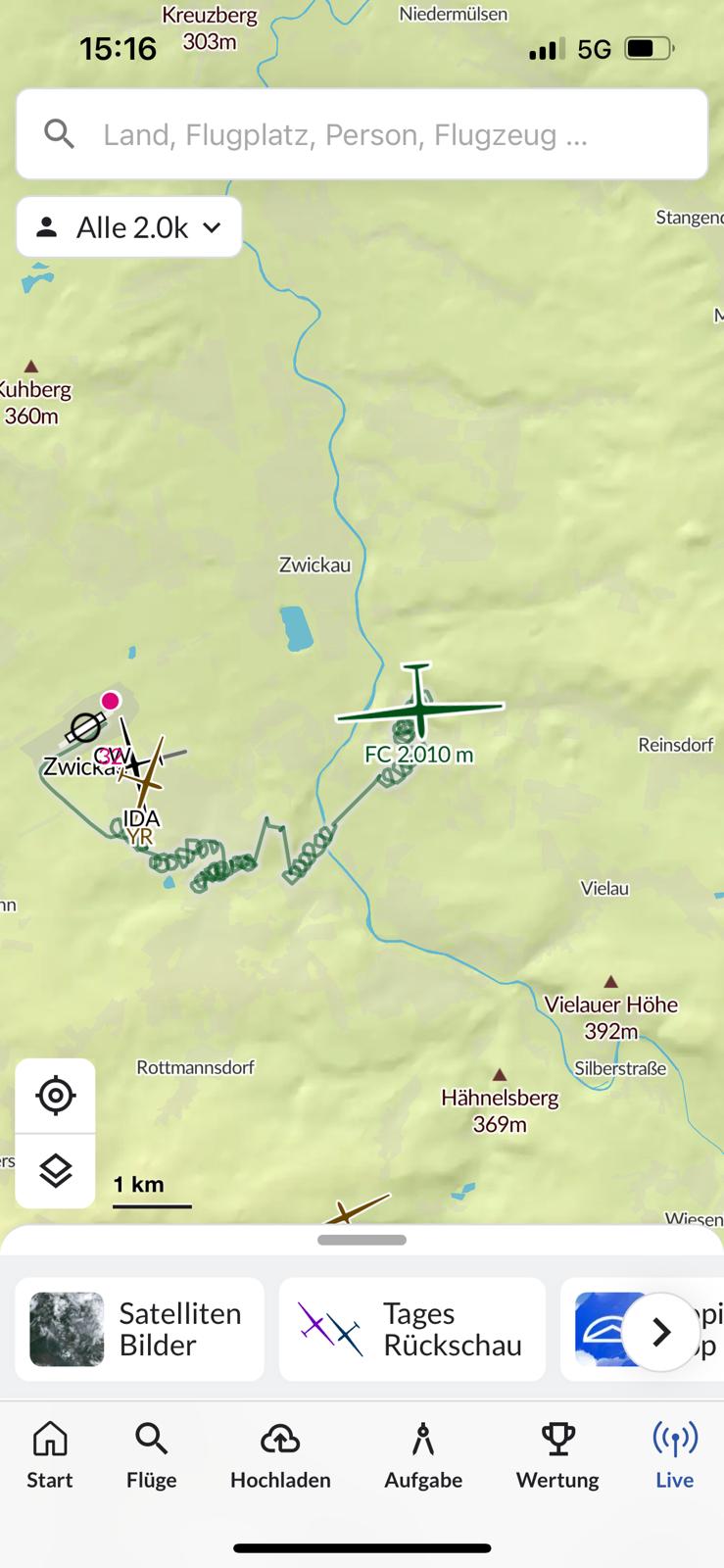Open the Hochladen tab
Screen dimensions: 724x1568
coord(280,1456)
